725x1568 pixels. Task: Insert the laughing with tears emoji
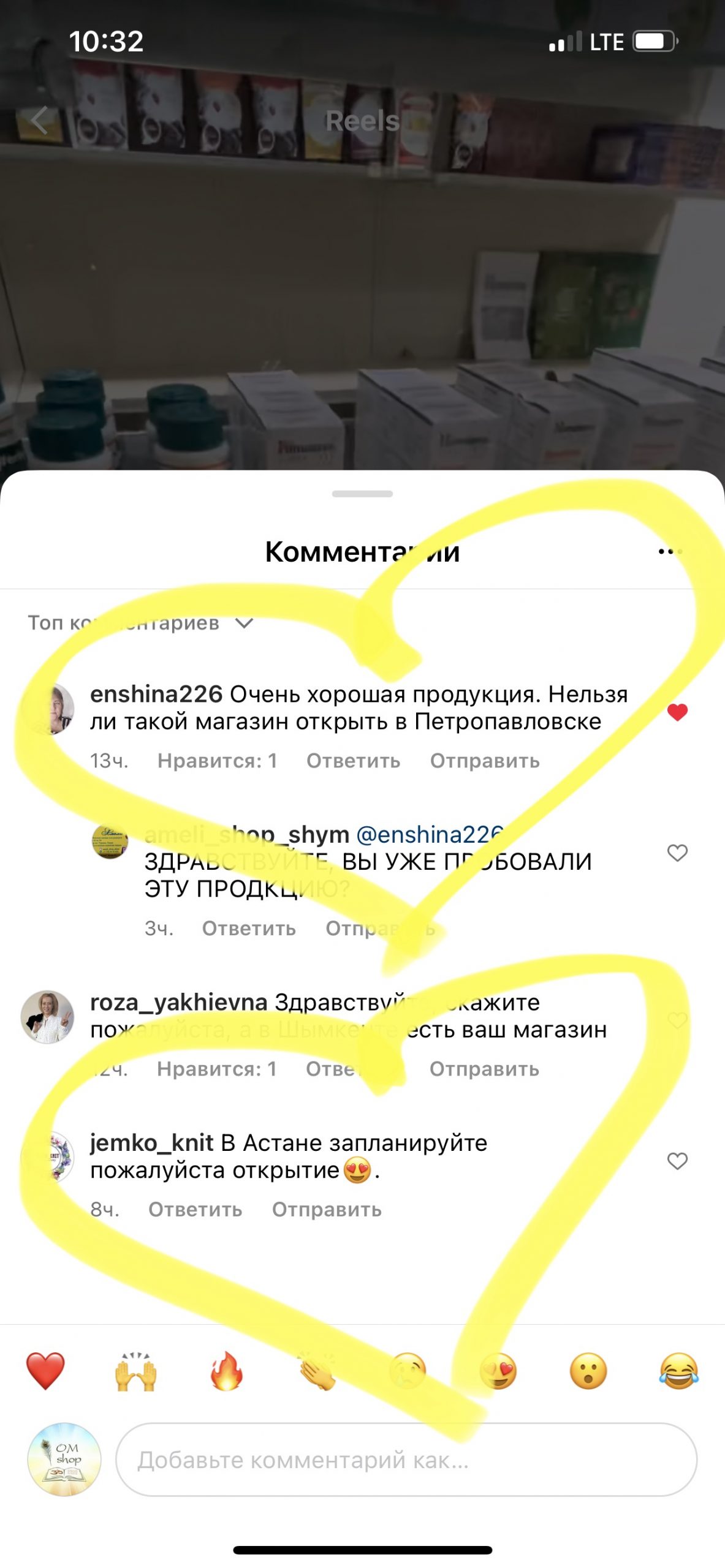(679, 1371)
